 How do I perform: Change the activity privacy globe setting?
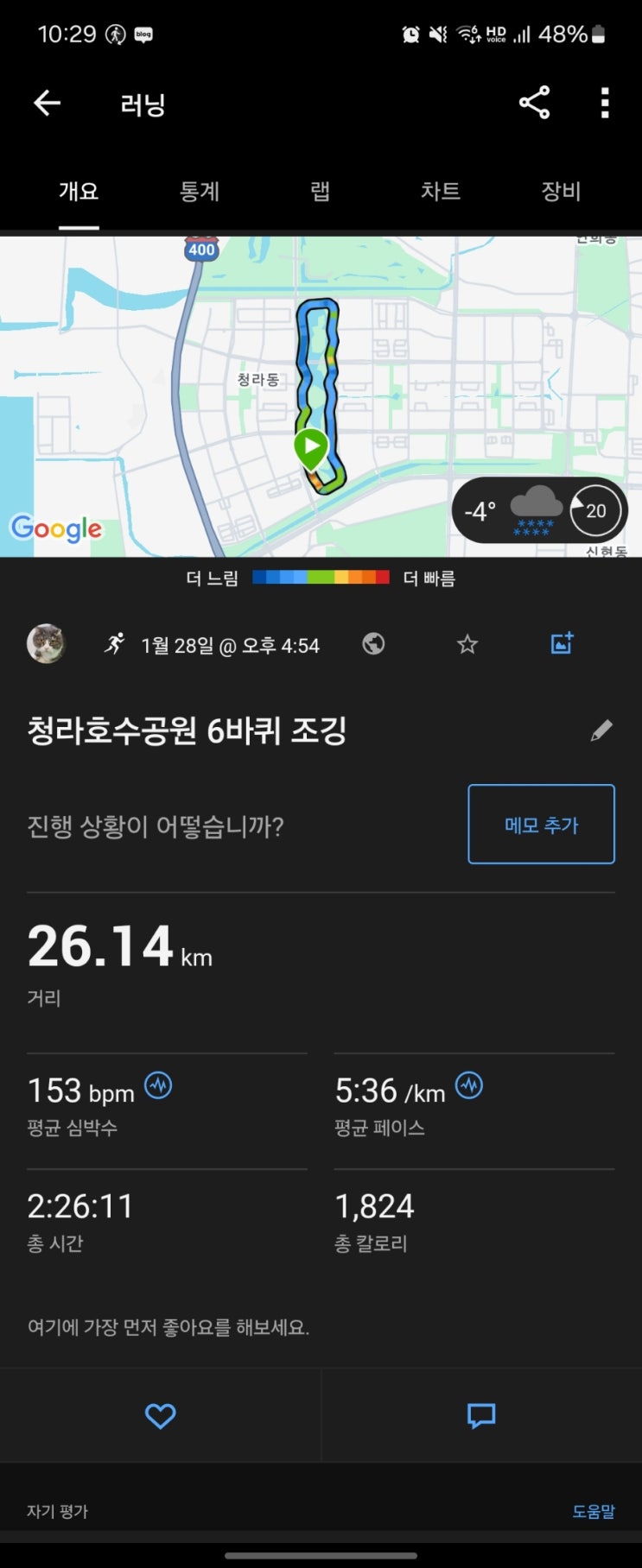(x=373, y=644)
